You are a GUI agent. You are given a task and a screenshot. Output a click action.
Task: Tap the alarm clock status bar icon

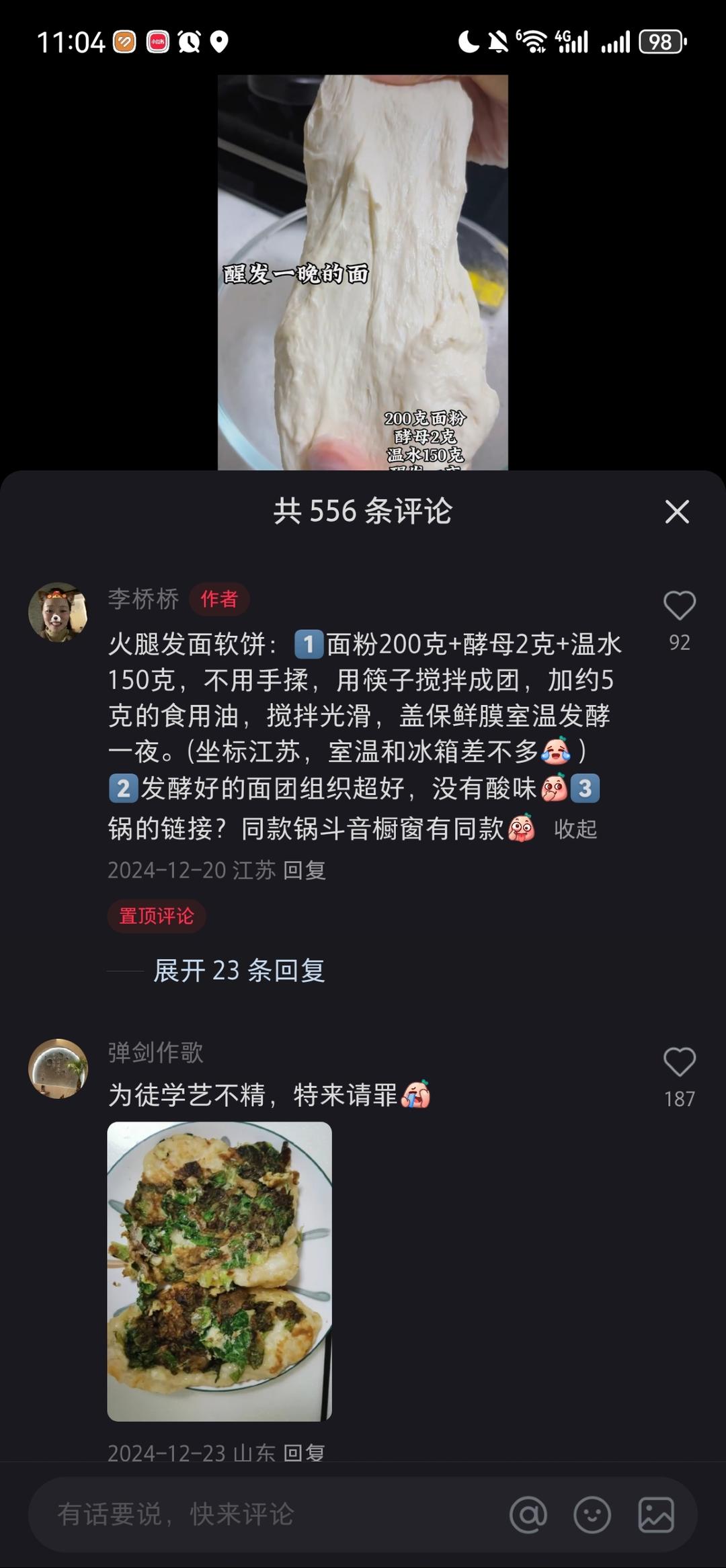189,42
